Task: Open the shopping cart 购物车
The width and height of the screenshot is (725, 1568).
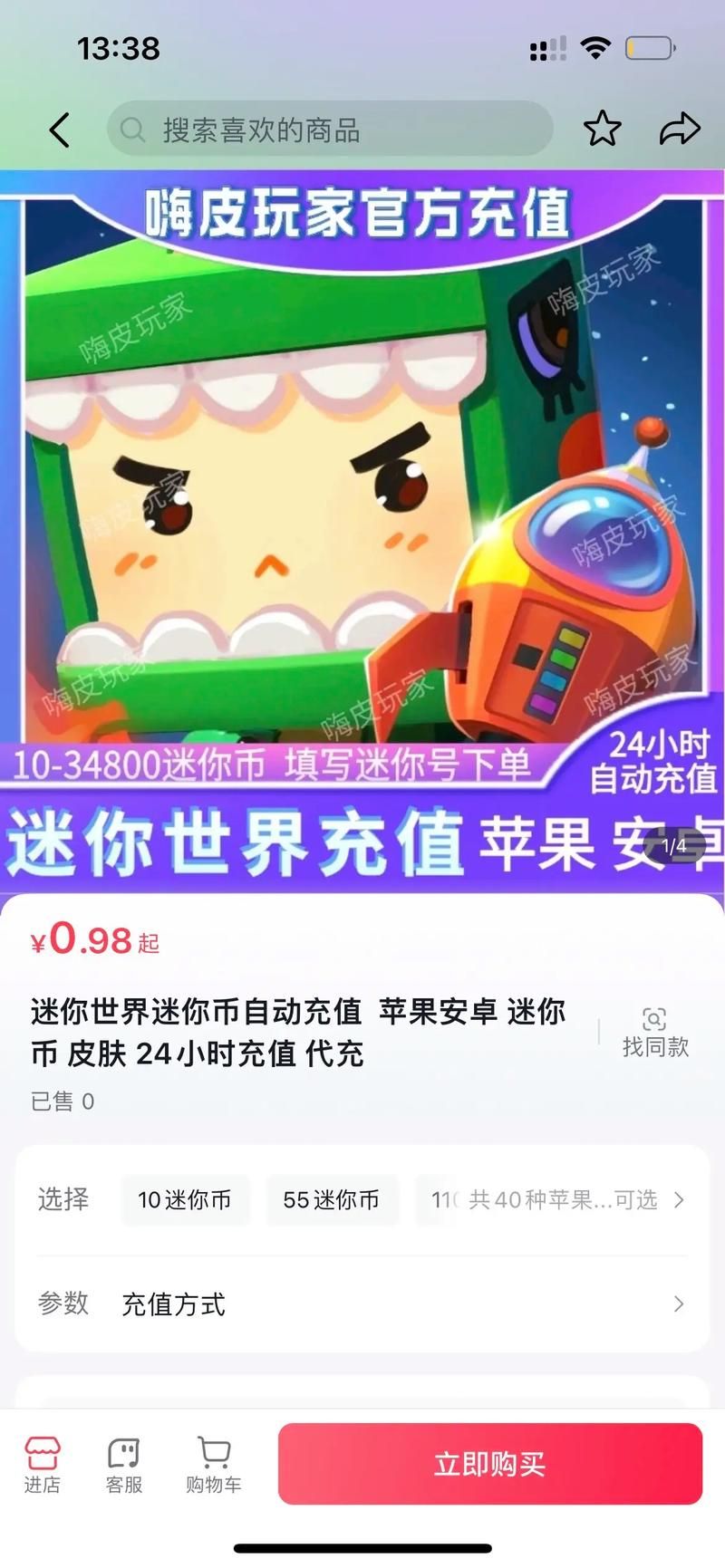Action: pyautogui.click(x=214, y=1464)
